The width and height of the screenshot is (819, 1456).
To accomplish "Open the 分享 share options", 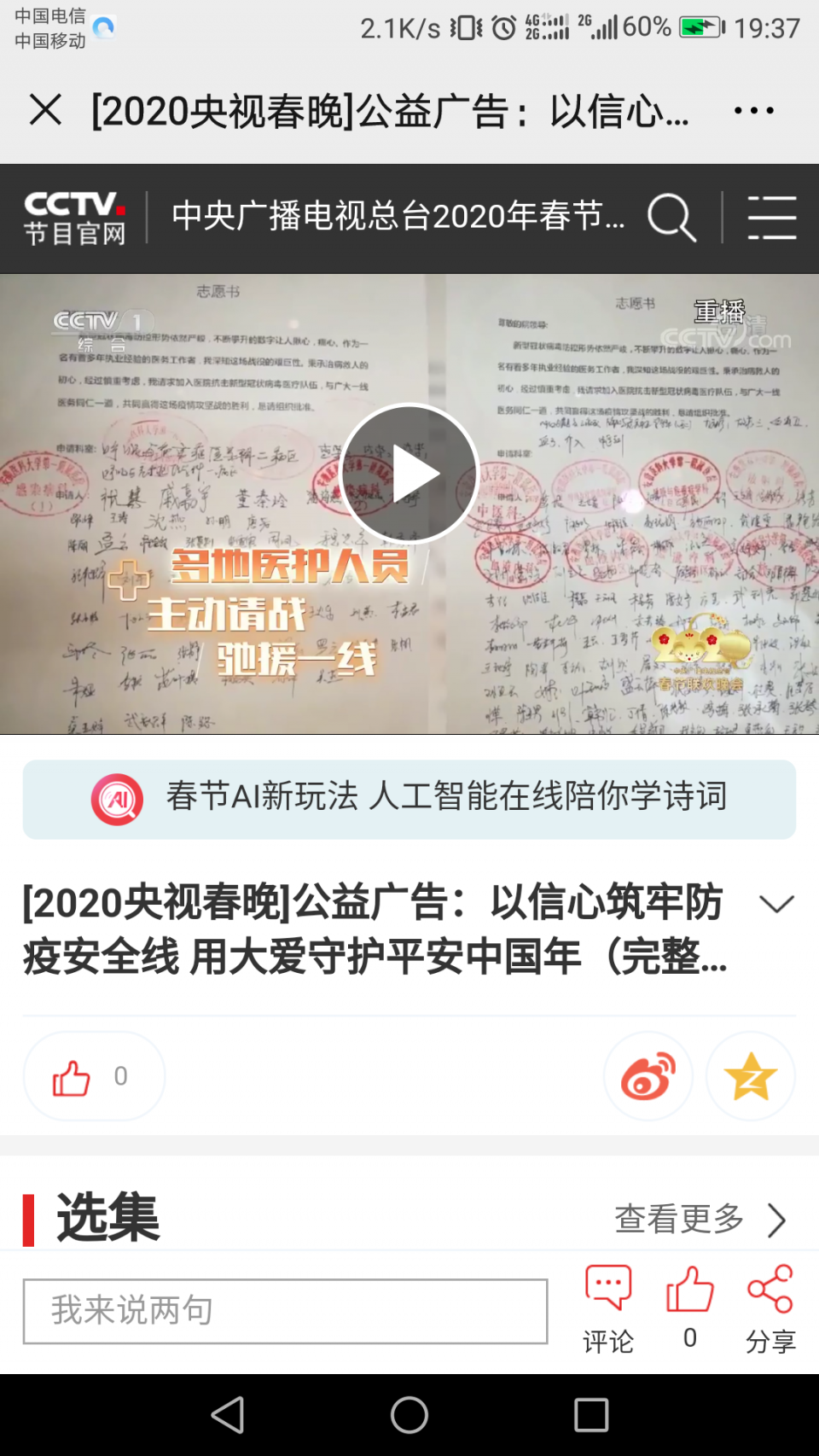I will point(770,1309).
